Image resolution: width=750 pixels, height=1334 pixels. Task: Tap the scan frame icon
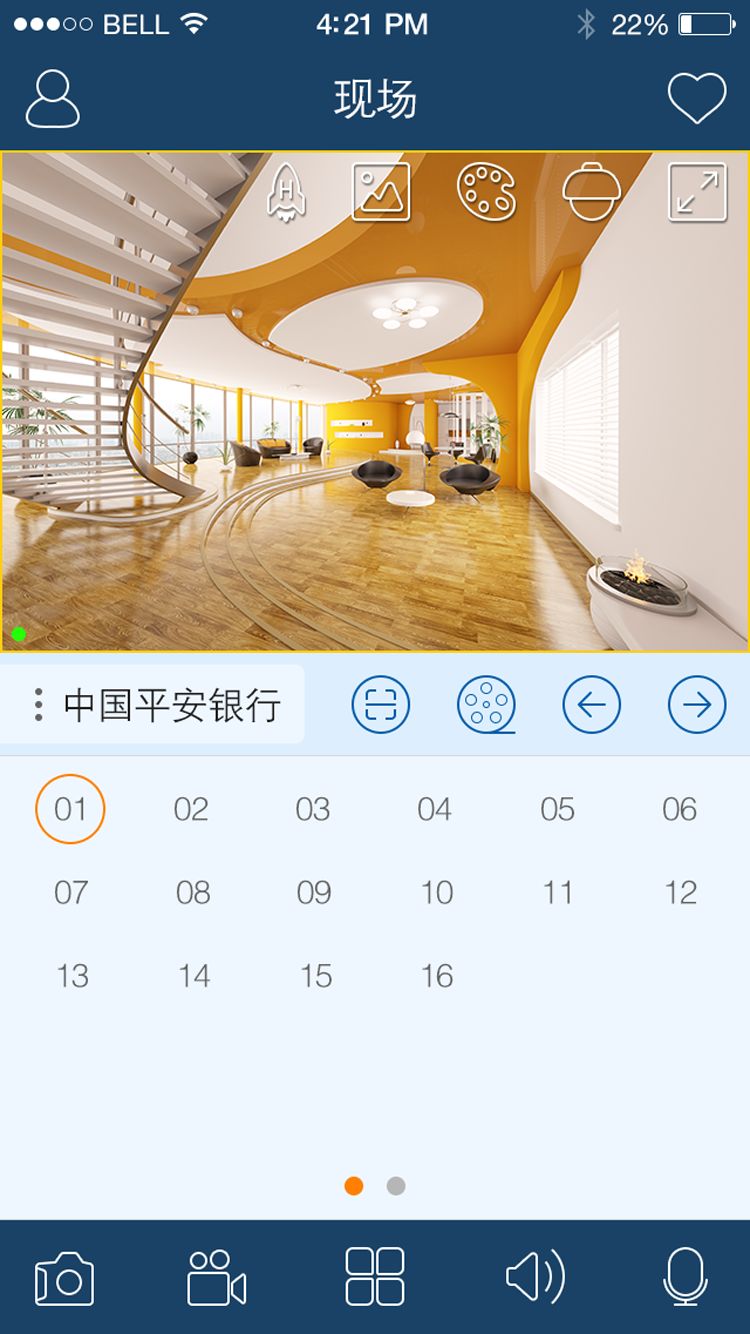pyautogui.click(x=381, y=705)
